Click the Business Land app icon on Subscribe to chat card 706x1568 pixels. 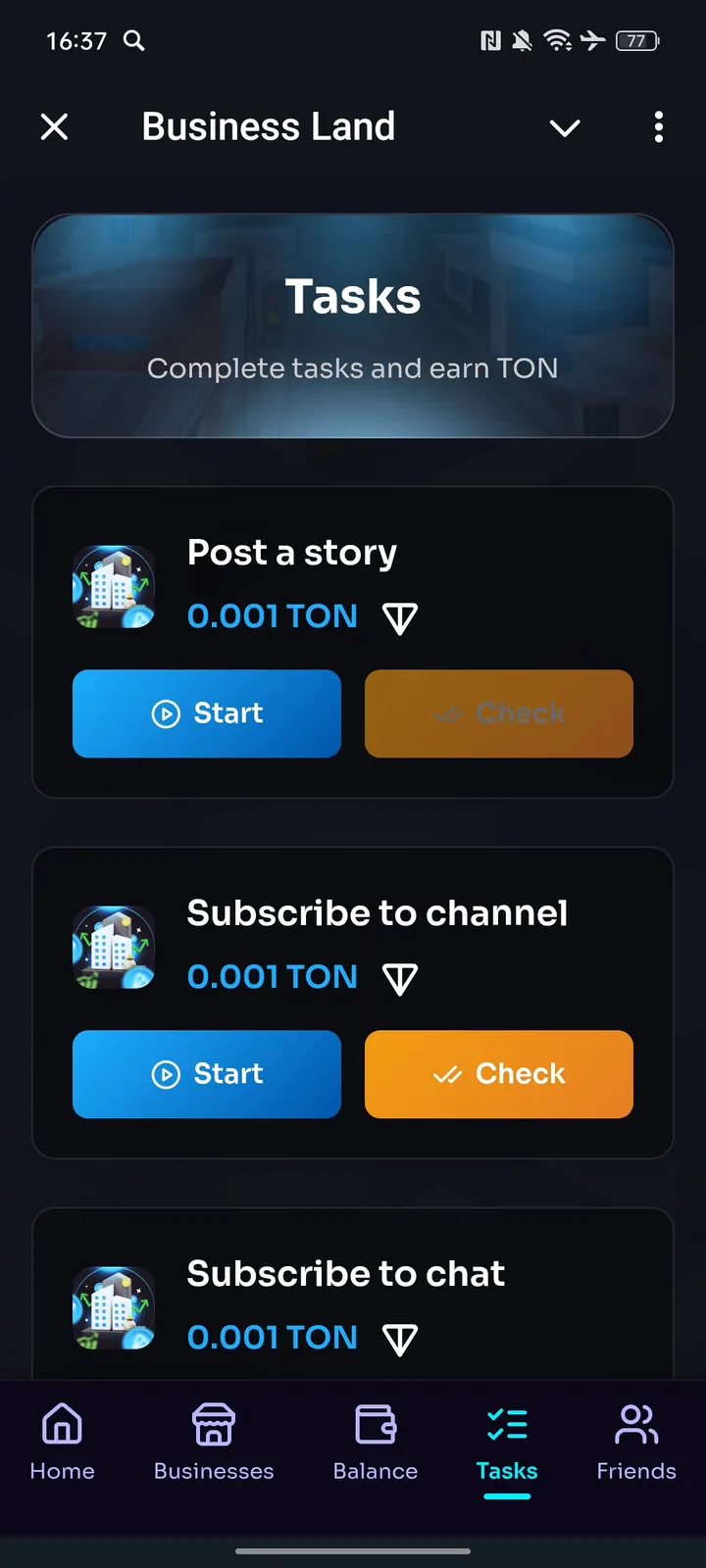tap(114, 1306)
